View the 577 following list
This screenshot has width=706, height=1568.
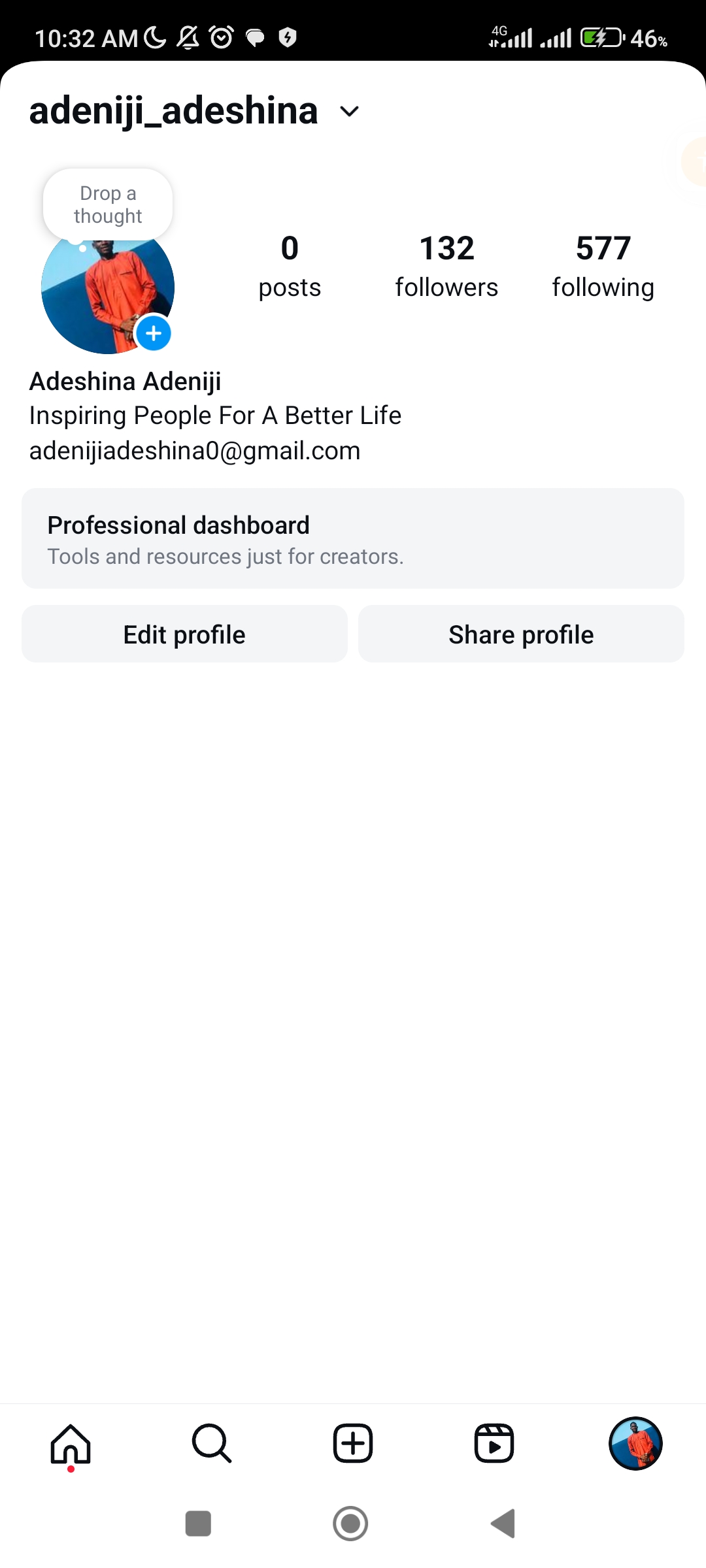point(603,267)
